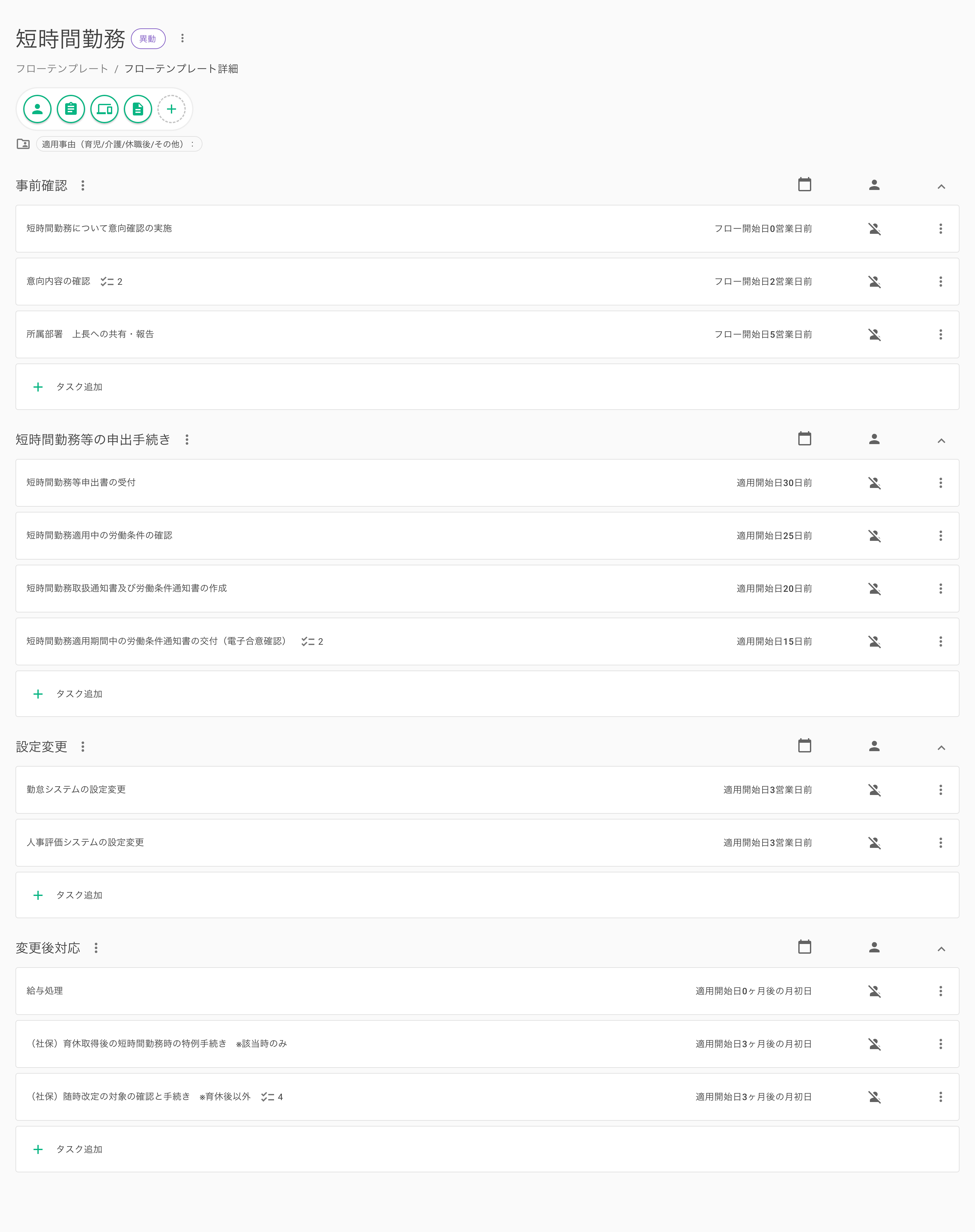Open the 適用事由 chip menu

pos(192,144)
